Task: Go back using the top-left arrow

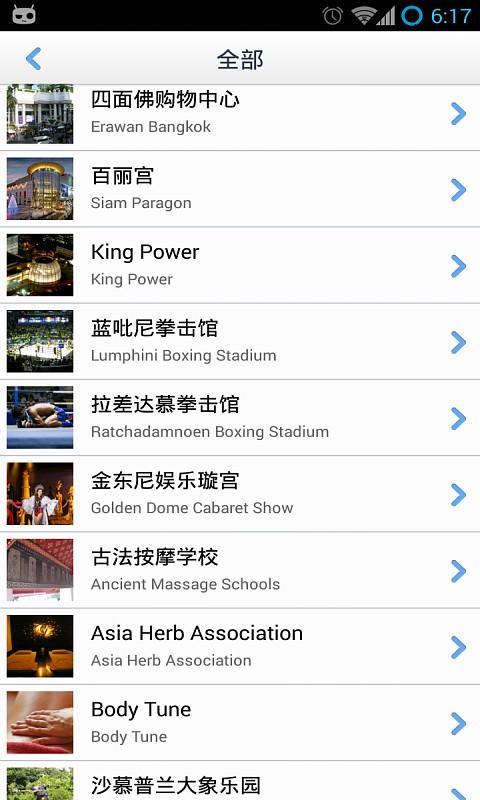Action: [34, 59]
